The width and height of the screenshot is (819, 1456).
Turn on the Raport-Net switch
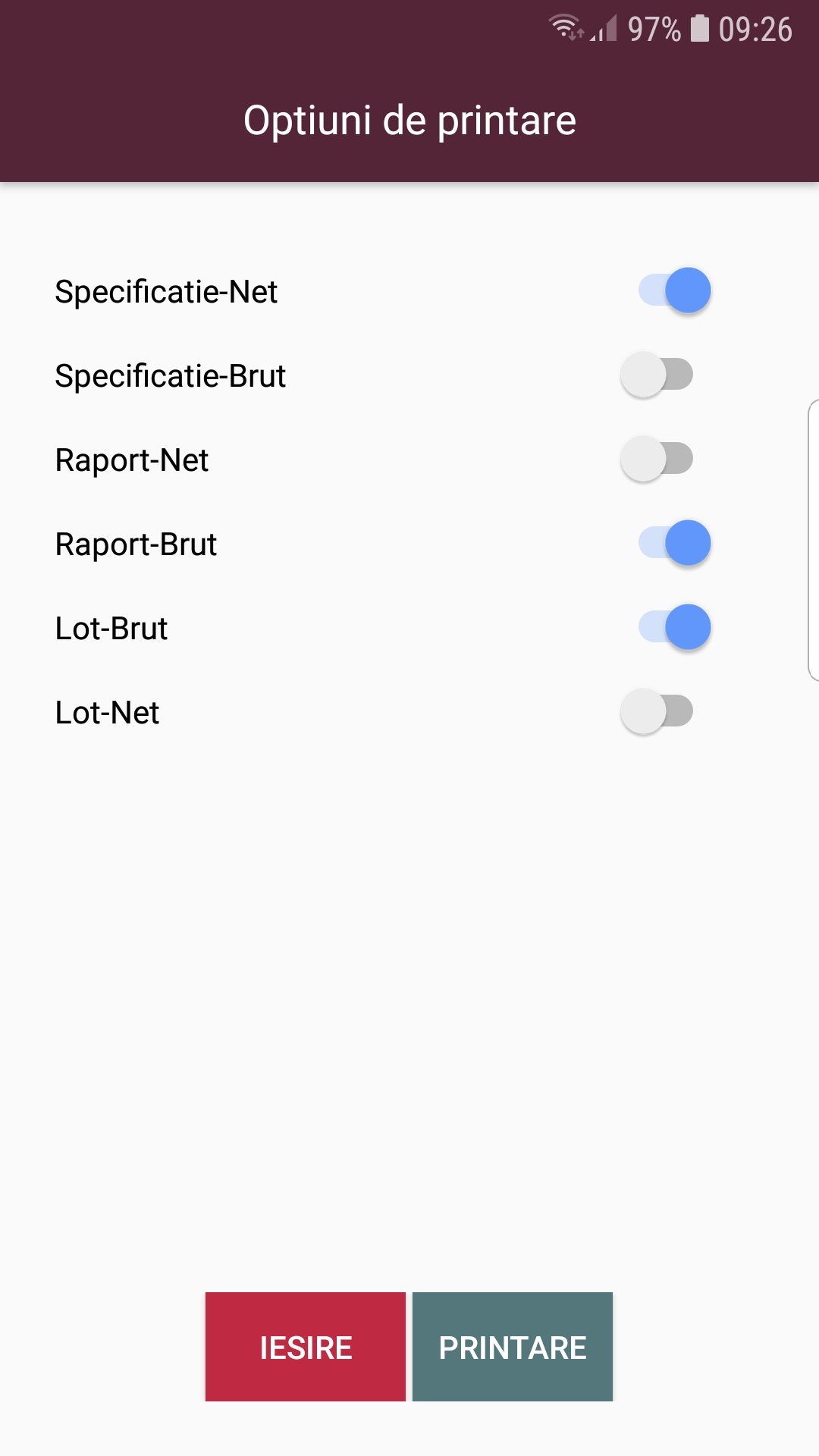[657, 459]
